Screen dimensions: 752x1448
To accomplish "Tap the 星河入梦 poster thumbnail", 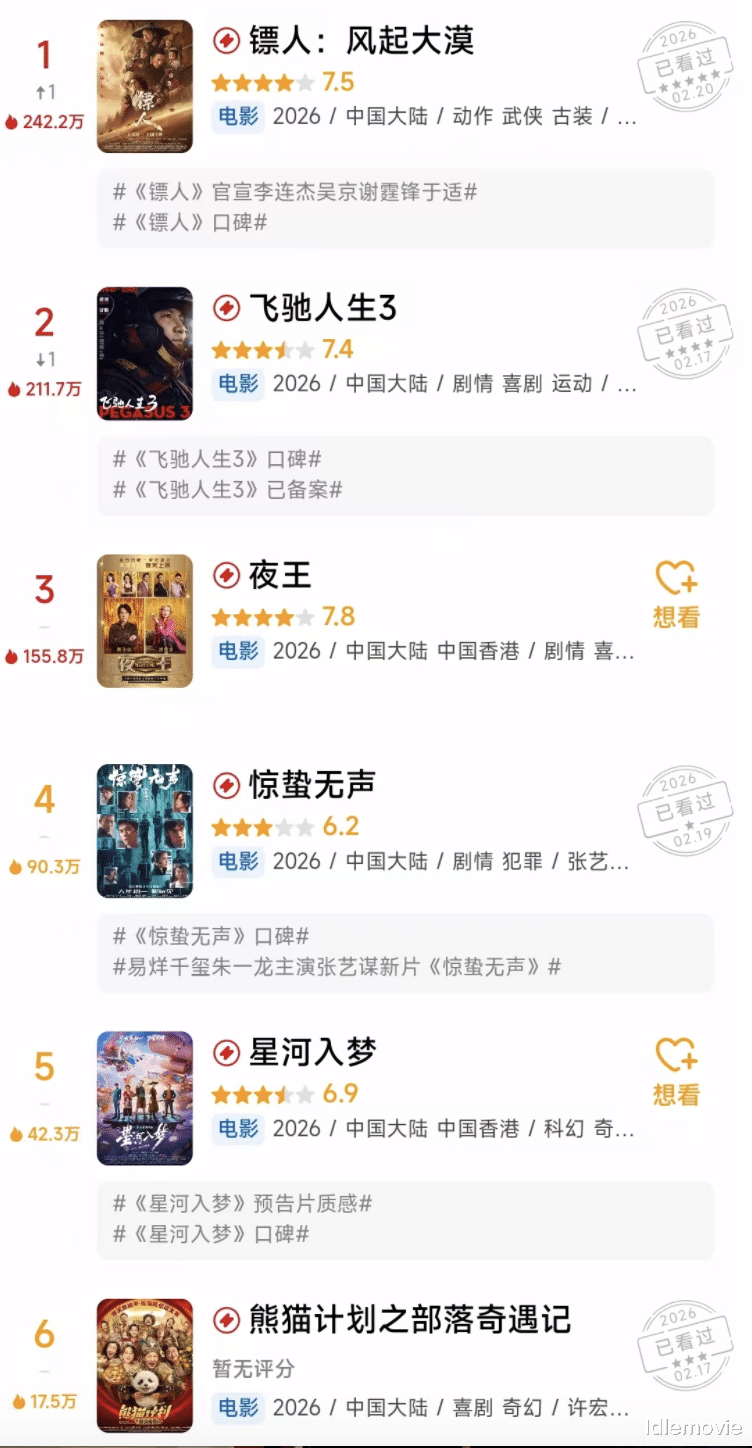I will (145, 1098).
